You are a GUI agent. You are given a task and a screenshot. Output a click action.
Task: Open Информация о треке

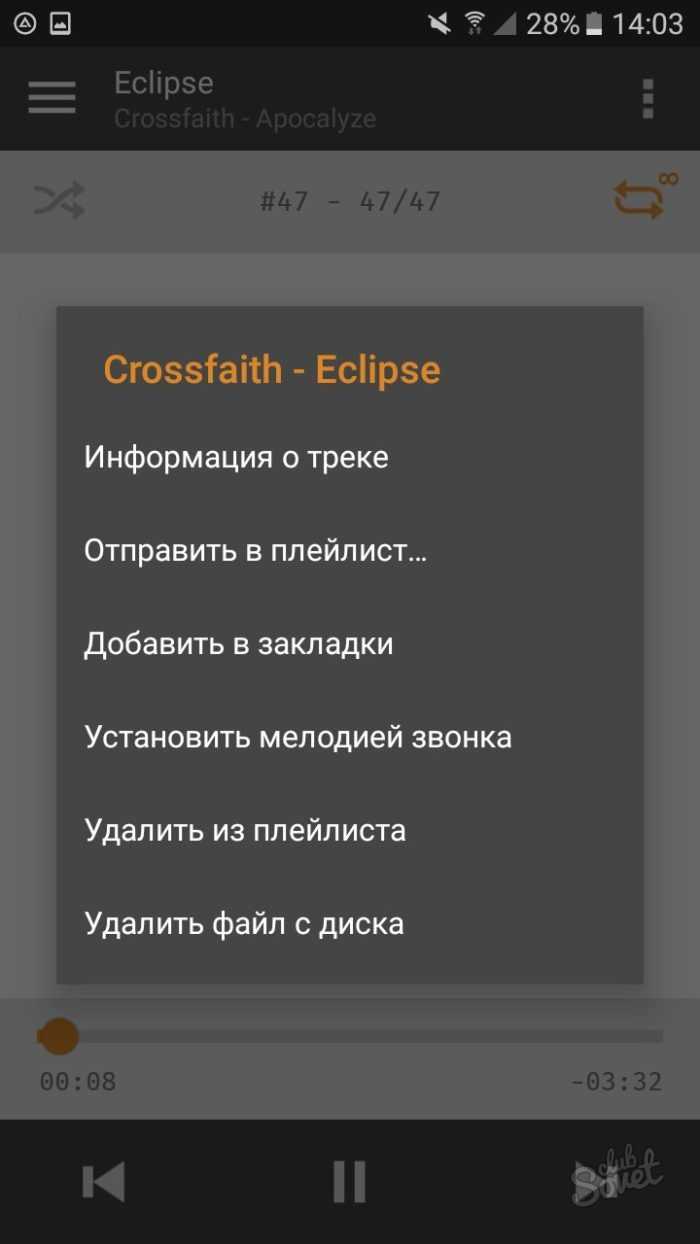tap(236, 457)
